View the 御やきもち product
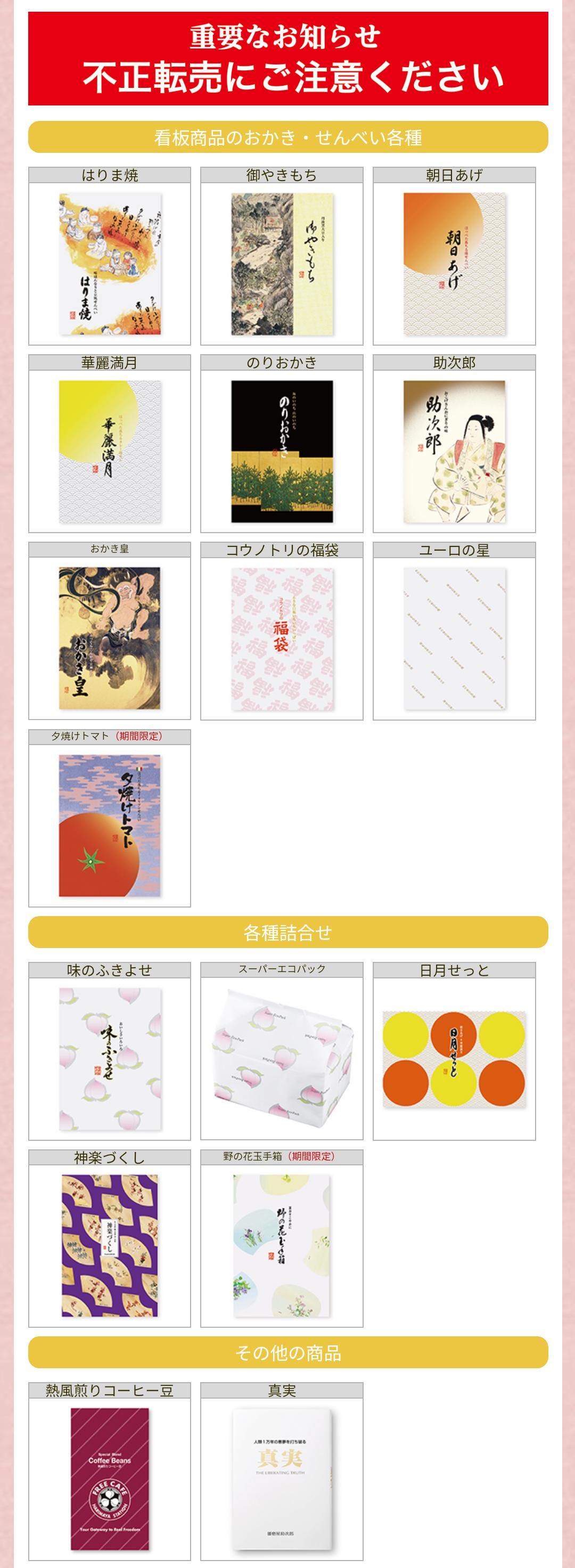This screenshot has width=575, height=1568. pyautogui.click(x=282, y=256)
